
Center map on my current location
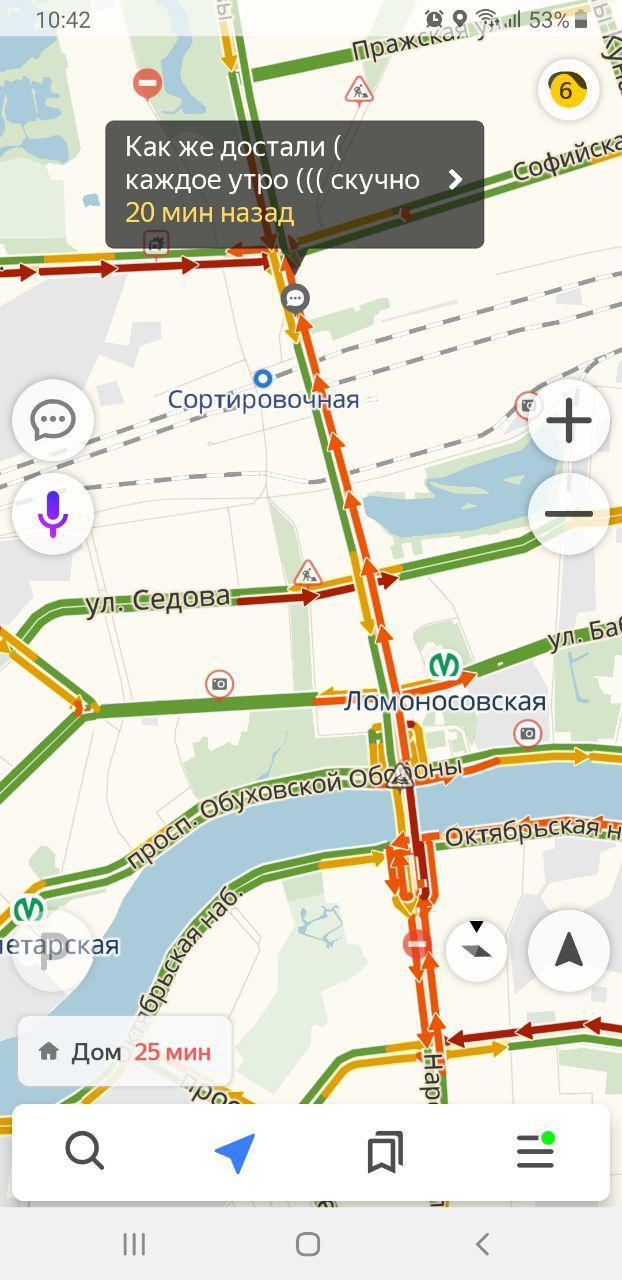[569, 950]
